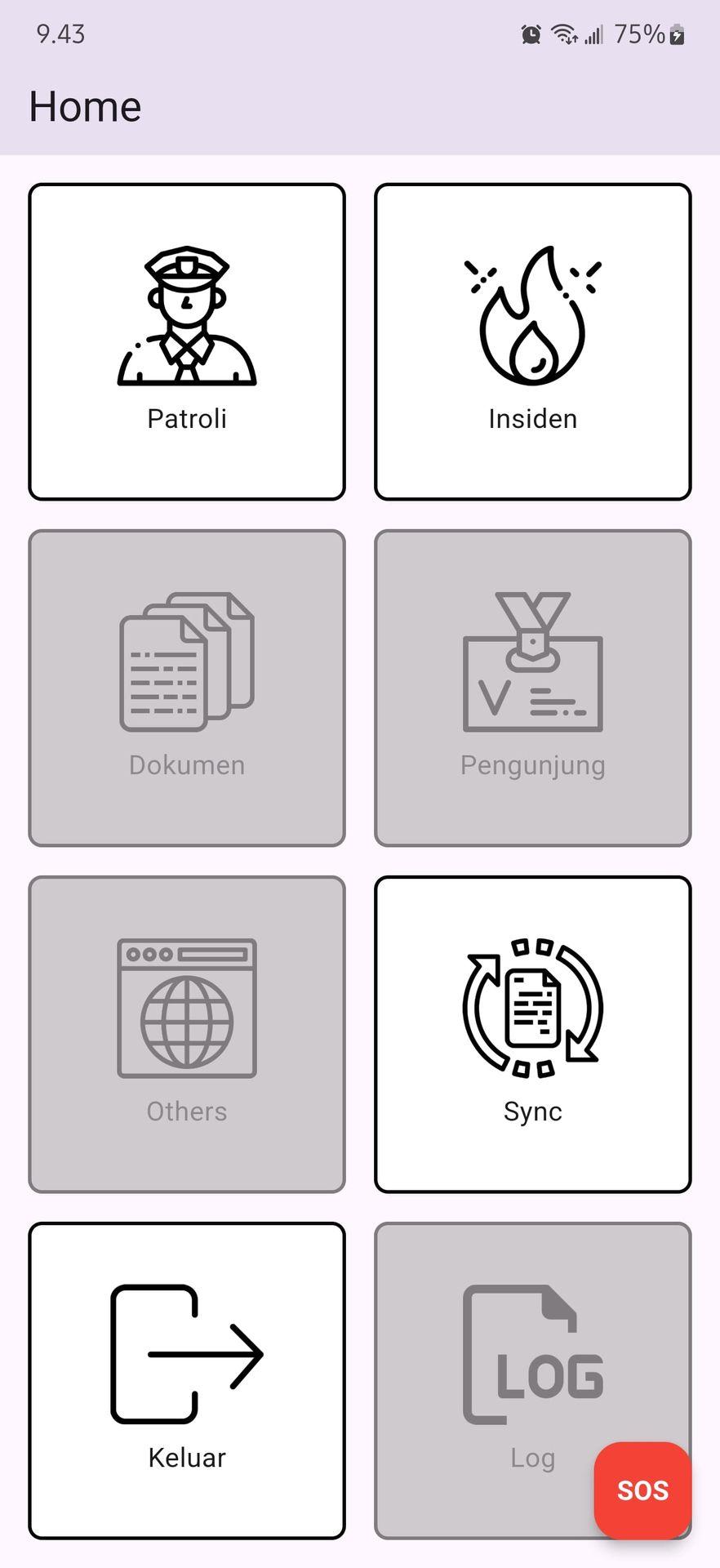Open the Log tile

[506, 1364]
